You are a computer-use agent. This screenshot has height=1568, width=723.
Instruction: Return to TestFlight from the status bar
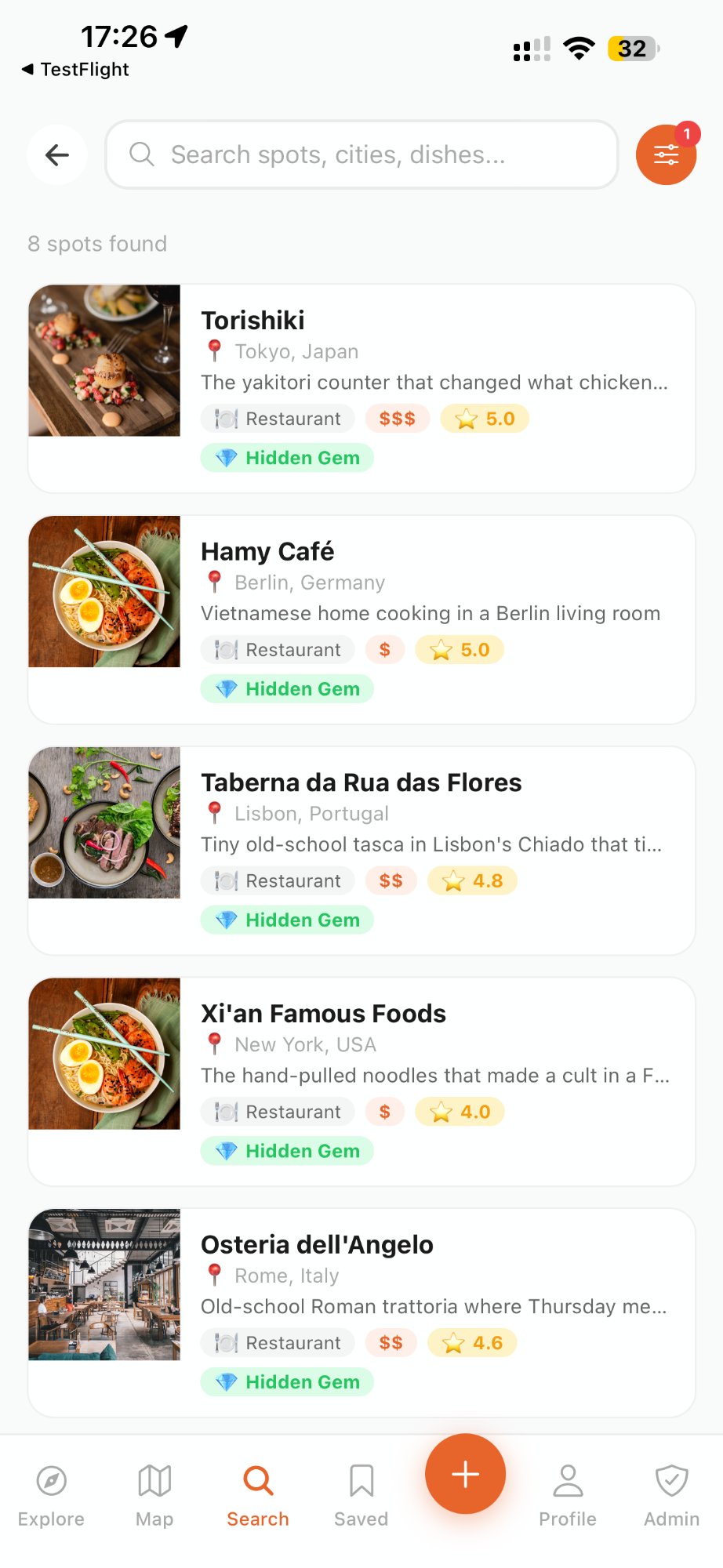pyautogui.click(x=76, y=70)
